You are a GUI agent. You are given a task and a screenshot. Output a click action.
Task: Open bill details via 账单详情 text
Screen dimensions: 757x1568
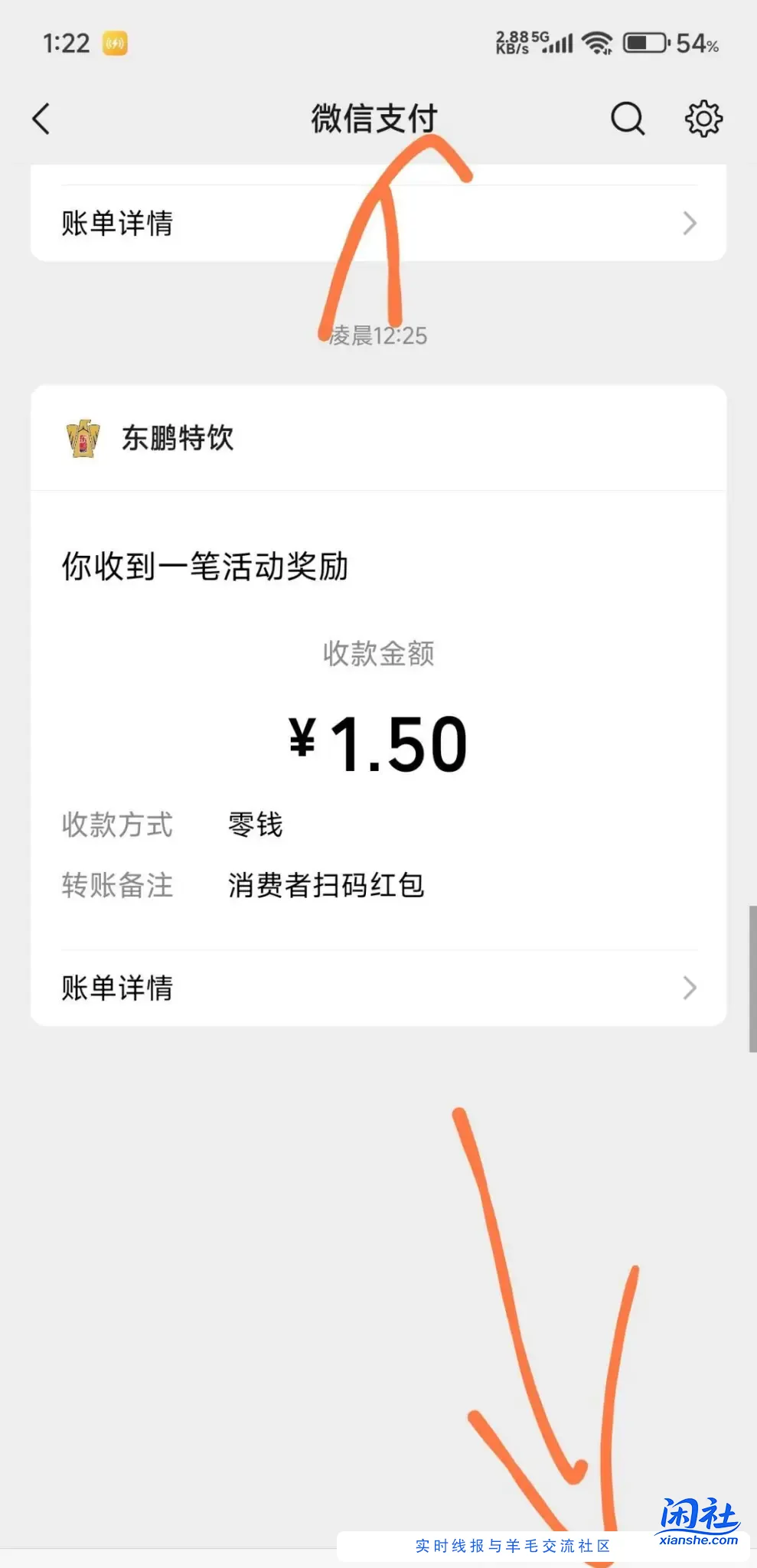117,988
